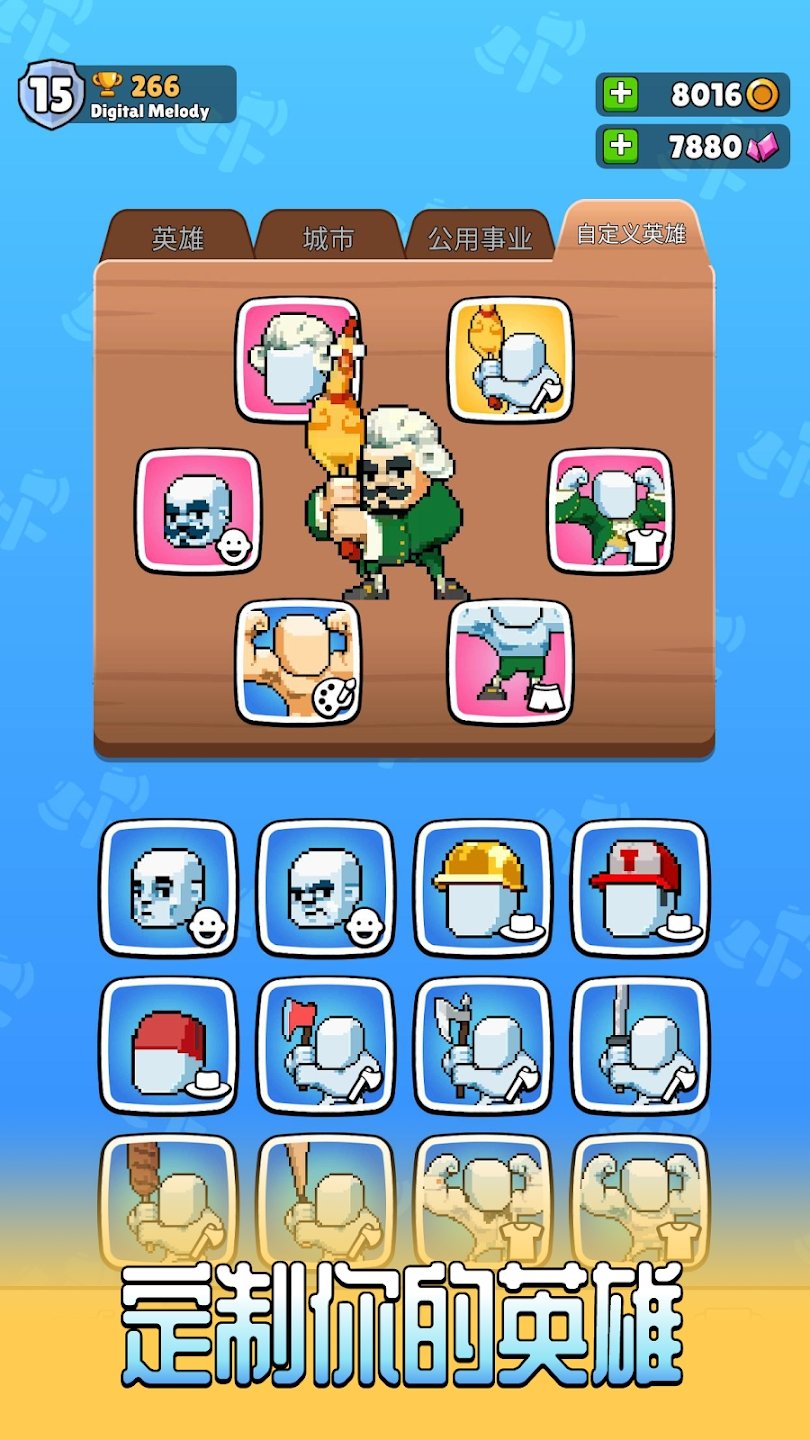Image resolution: width=810 pixels, height=1440 pixels.
Task: Open the equipped green coat outfit slot
Action: [610, 510]
